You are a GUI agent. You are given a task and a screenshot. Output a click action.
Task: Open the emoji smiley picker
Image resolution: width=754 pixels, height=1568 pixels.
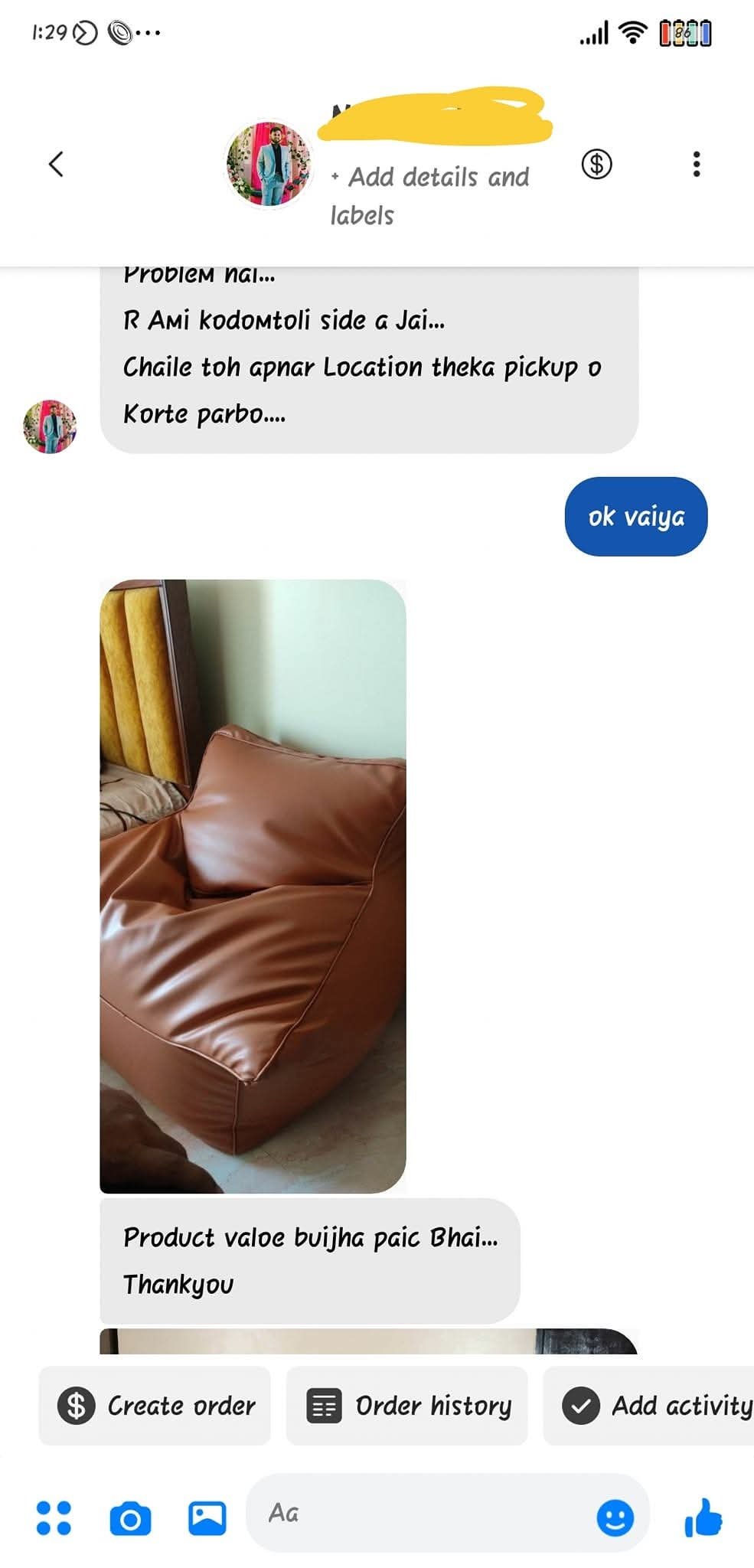[615, 1517]
